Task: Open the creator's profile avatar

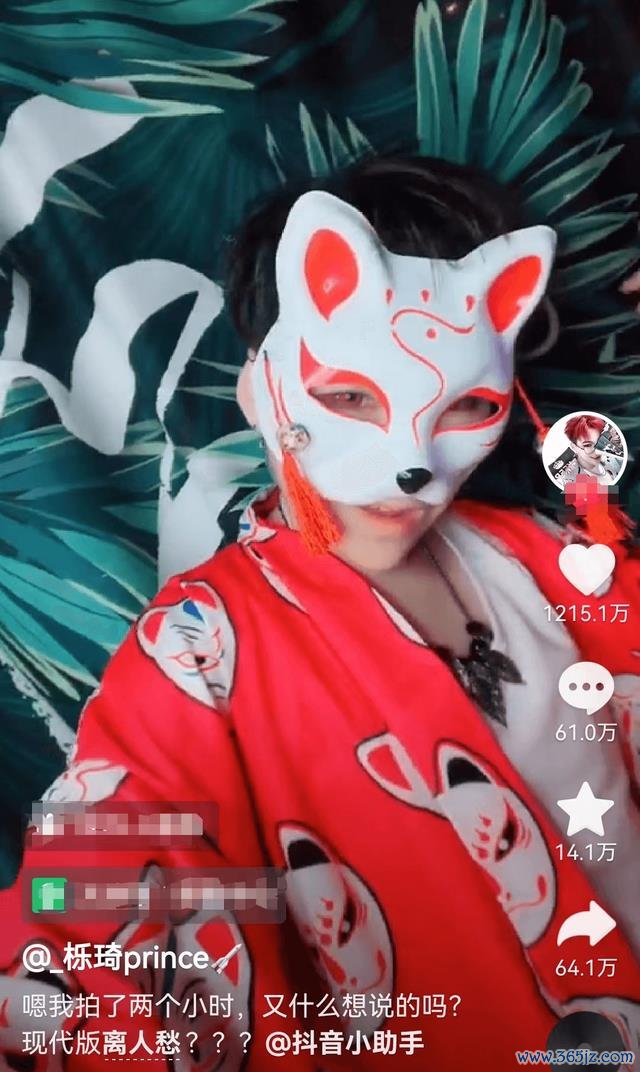Action: coord(586,448)
